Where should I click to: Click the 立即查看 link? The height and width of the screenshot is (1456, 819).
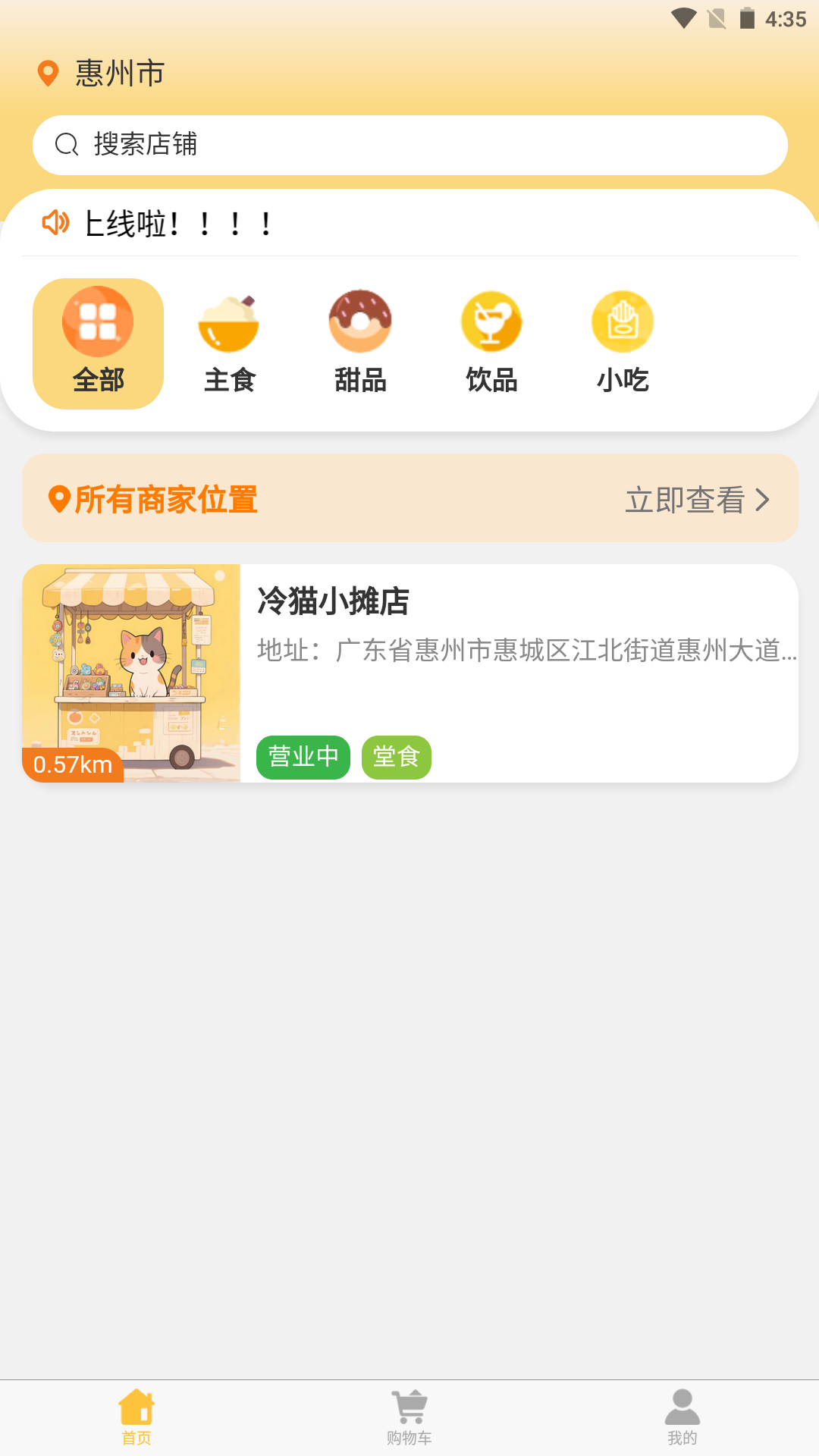687,498
